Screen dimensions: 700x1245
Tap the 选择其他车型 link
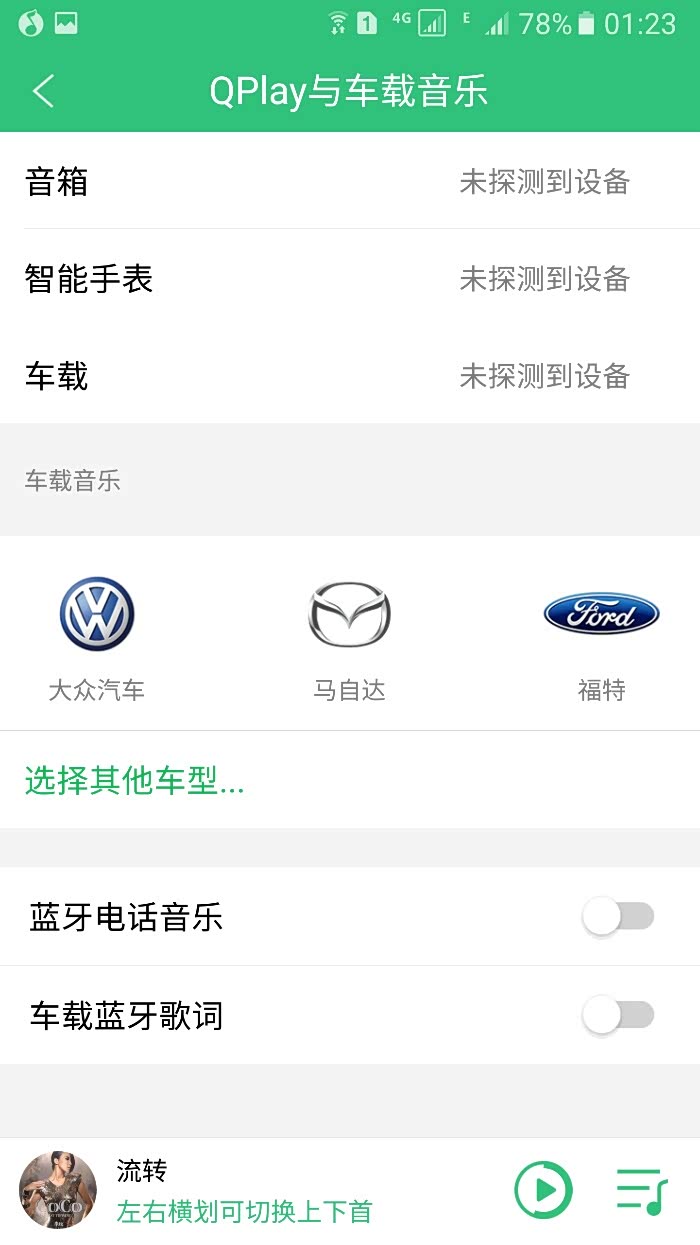[x=135, y=781]
